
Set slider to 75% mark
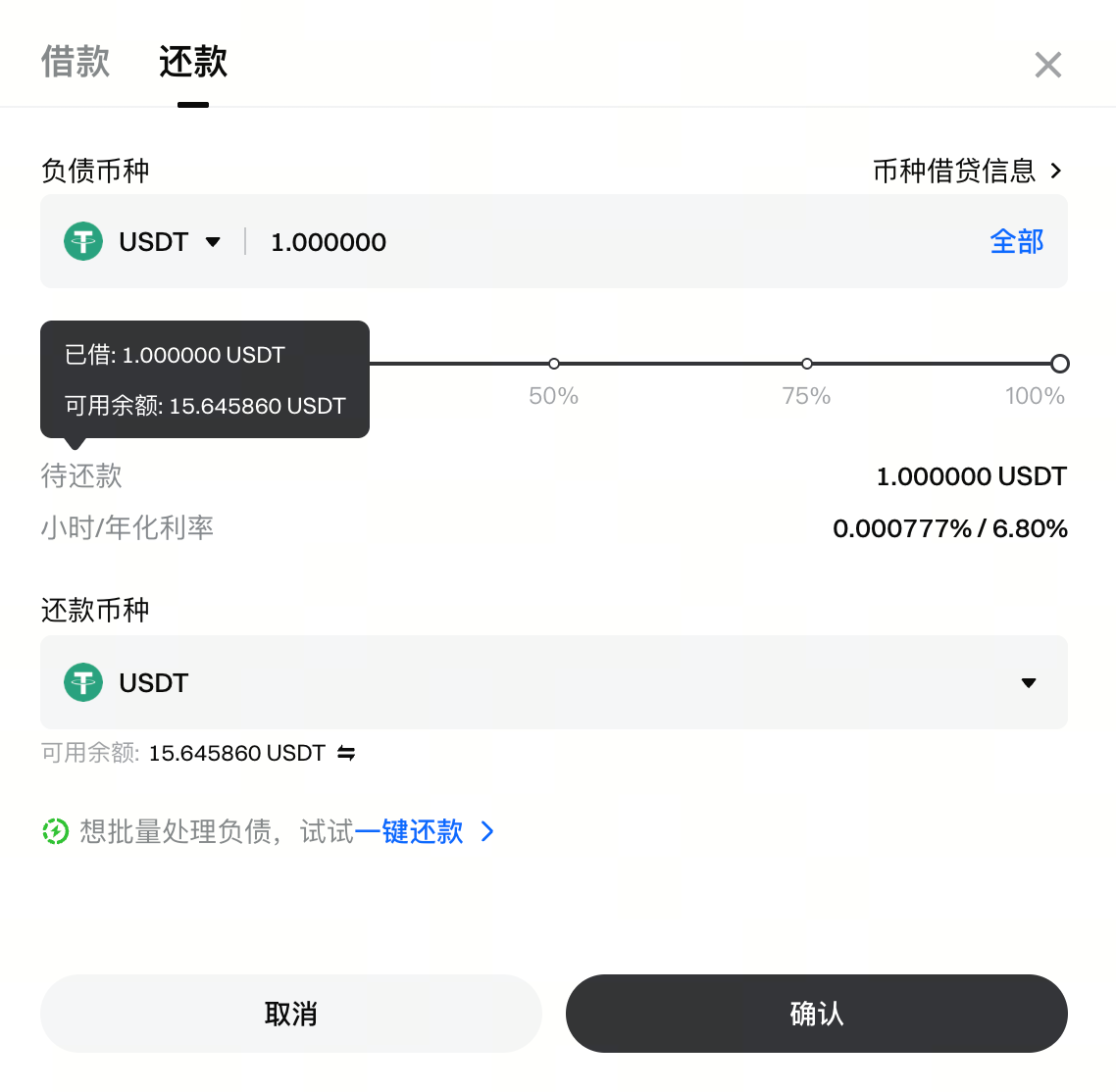(806, 364)
